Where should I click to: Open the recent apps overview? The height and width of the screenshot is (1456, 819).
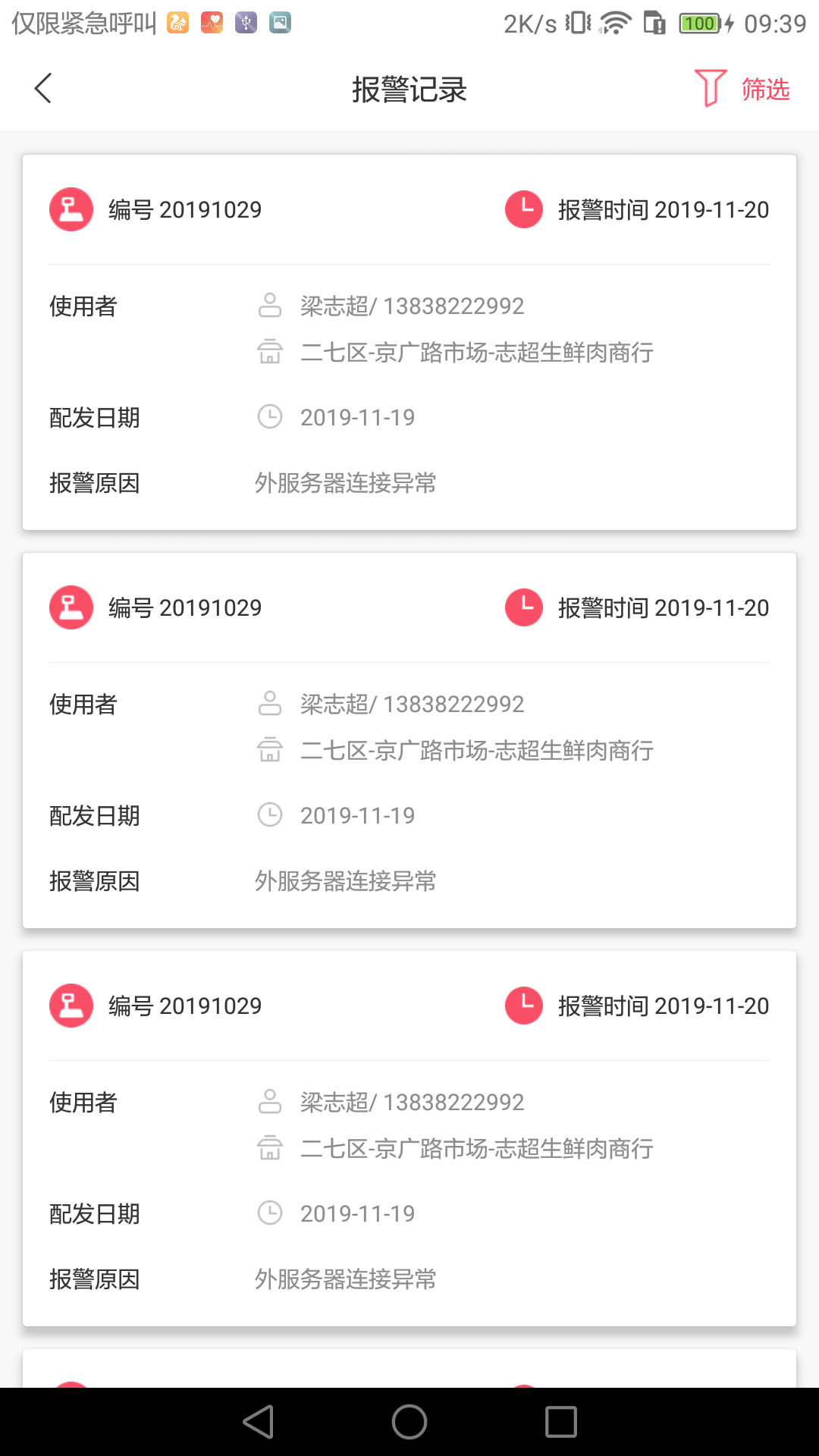point(561,1422)
